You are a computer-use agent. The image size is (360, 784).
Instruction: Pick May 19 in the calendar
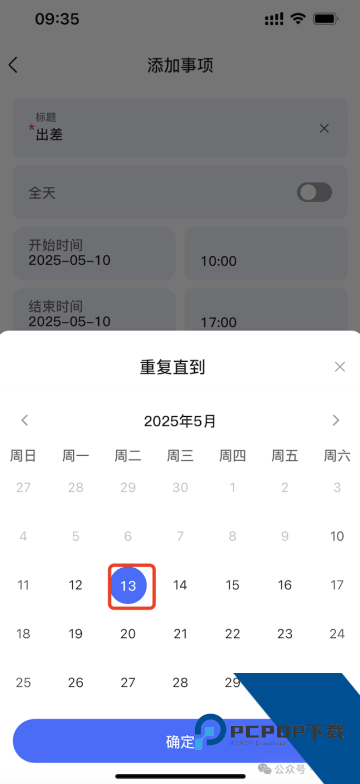(x=76, y=634)
